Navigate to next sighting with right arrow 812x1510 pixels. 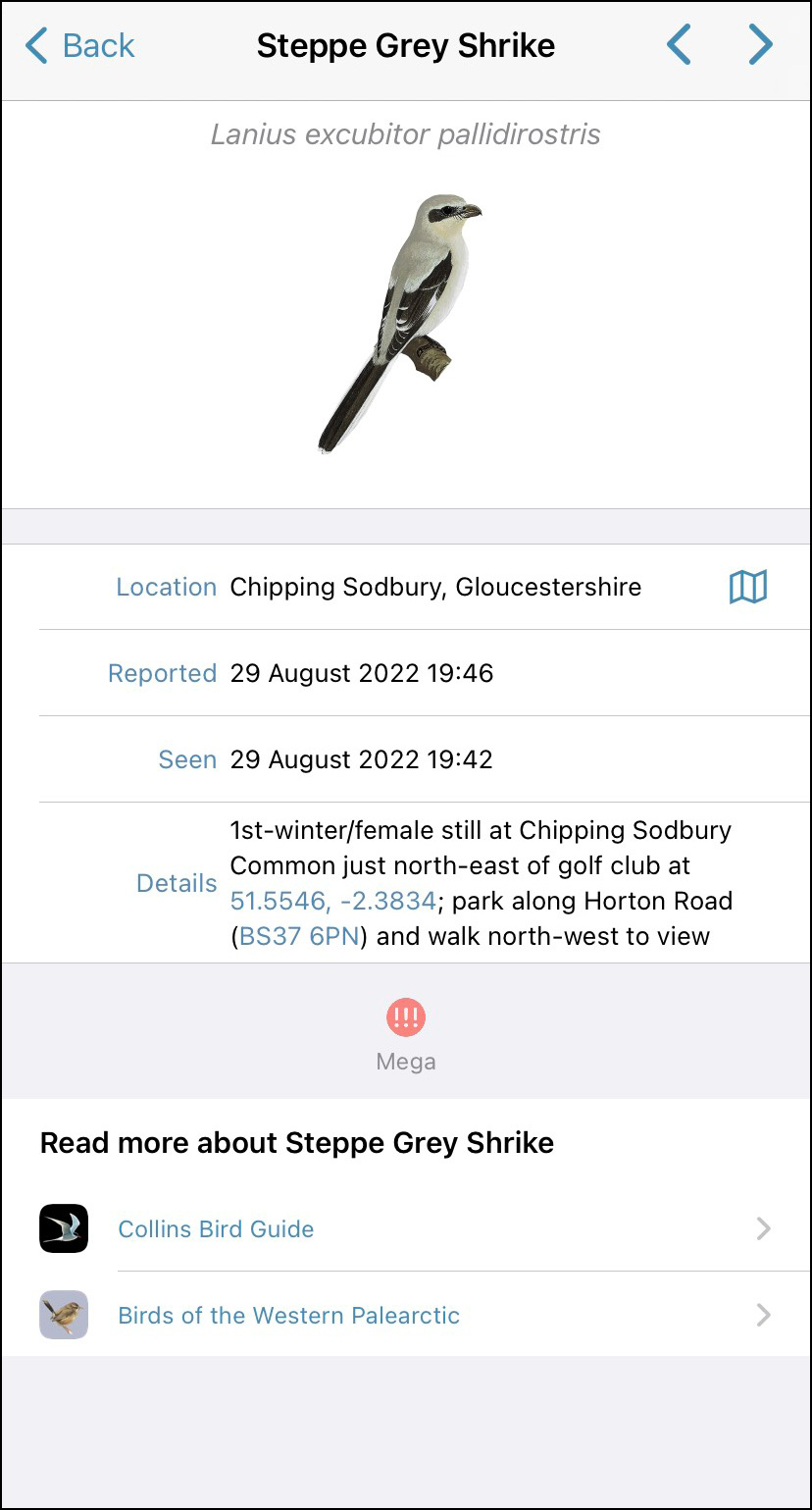coord(760,44)
